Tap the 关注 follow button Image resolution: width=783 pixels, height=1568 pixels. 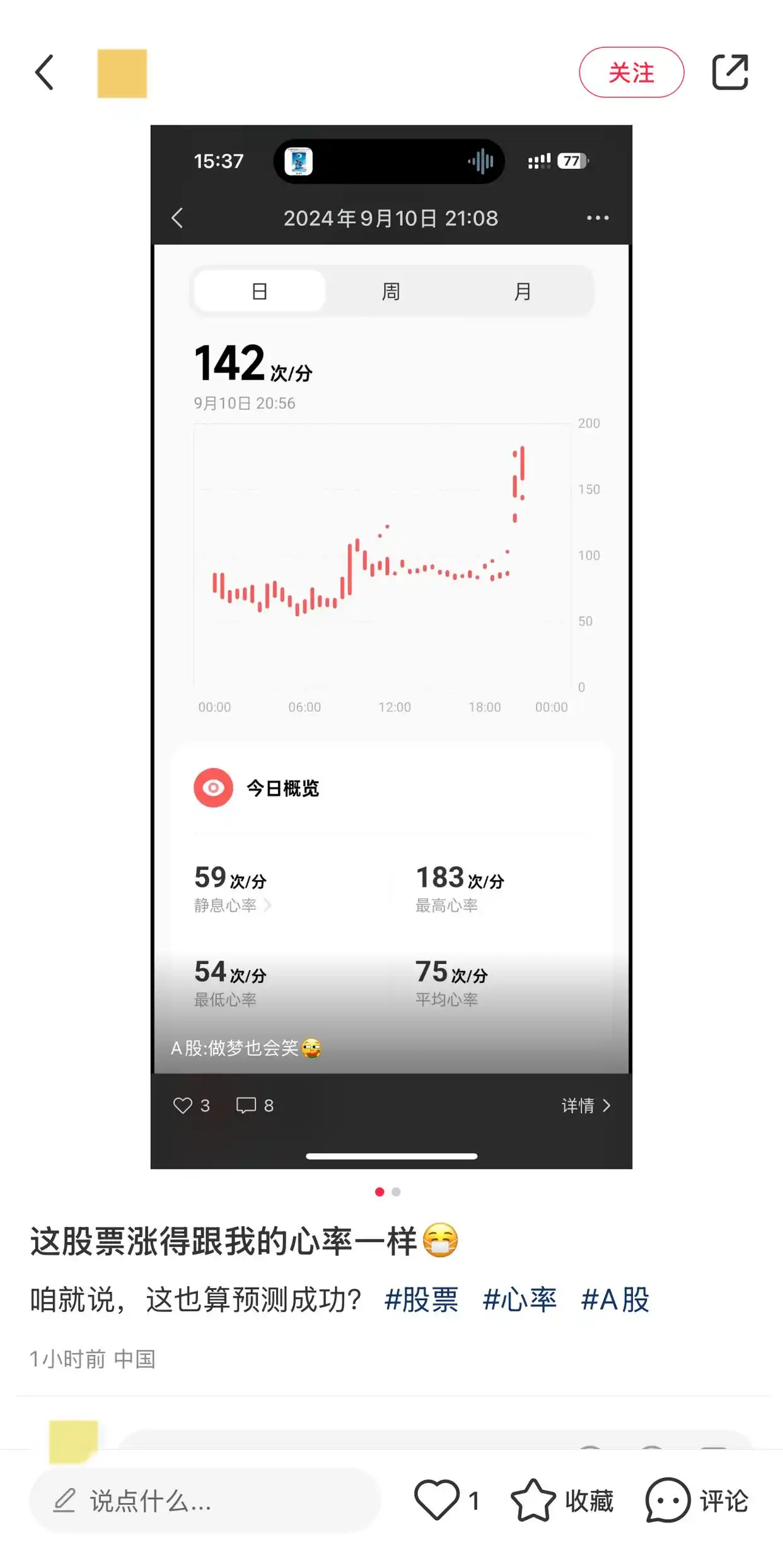click(631, 72)
